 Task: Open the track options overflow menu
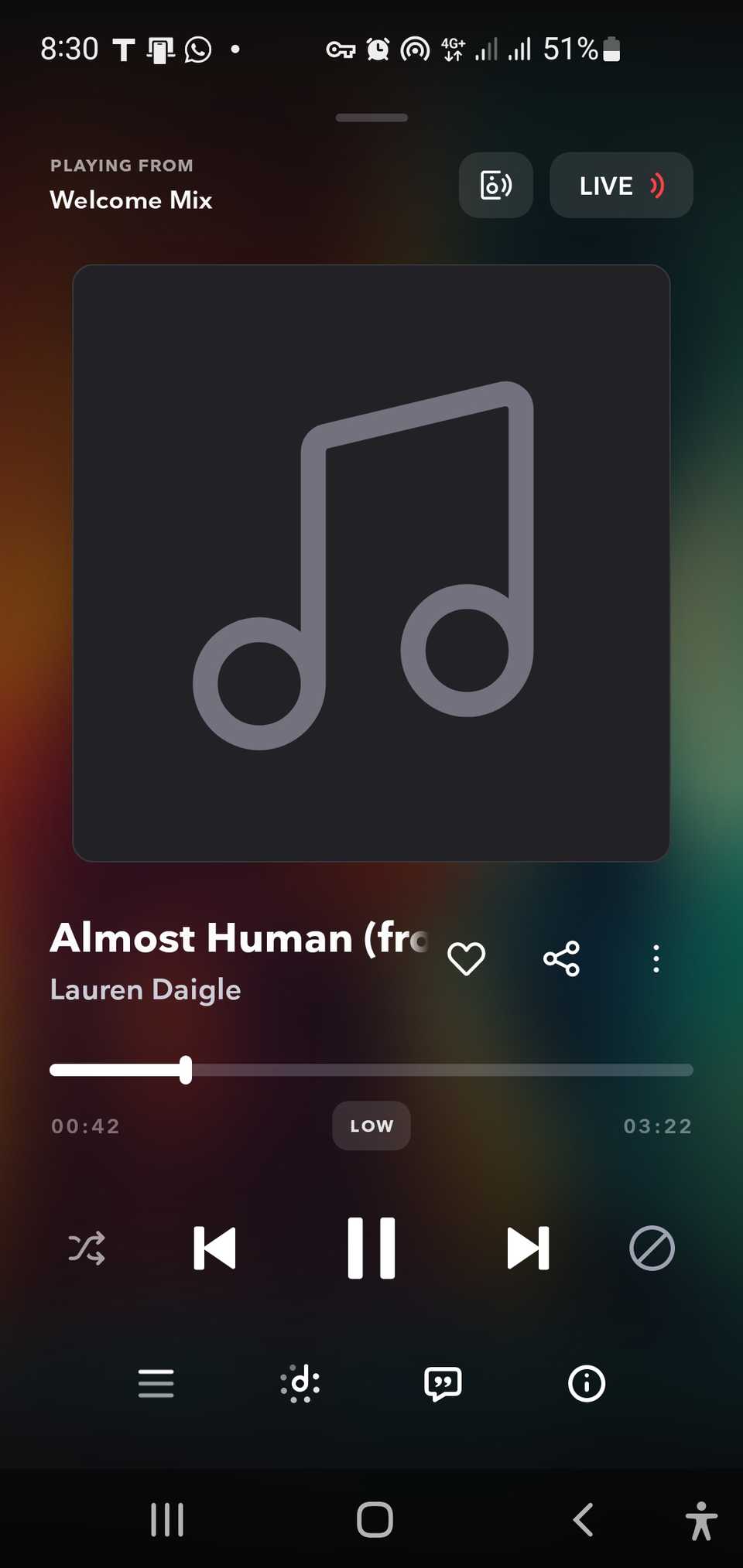point(656,958)
